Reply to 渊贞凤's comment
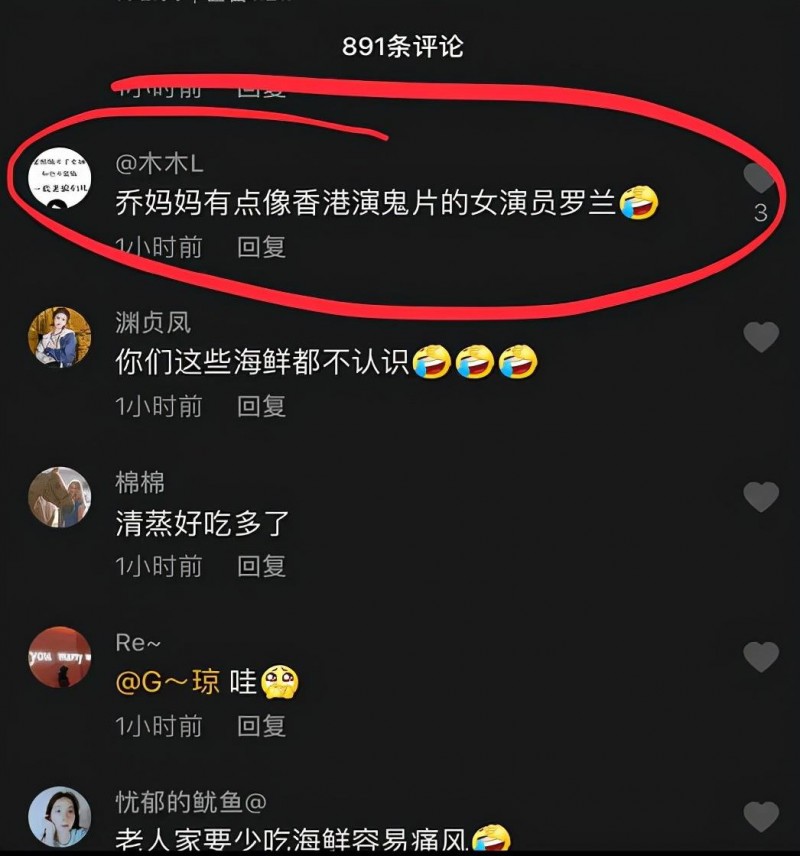Screen dimensions: 800x856 click(x=261, y=406)
